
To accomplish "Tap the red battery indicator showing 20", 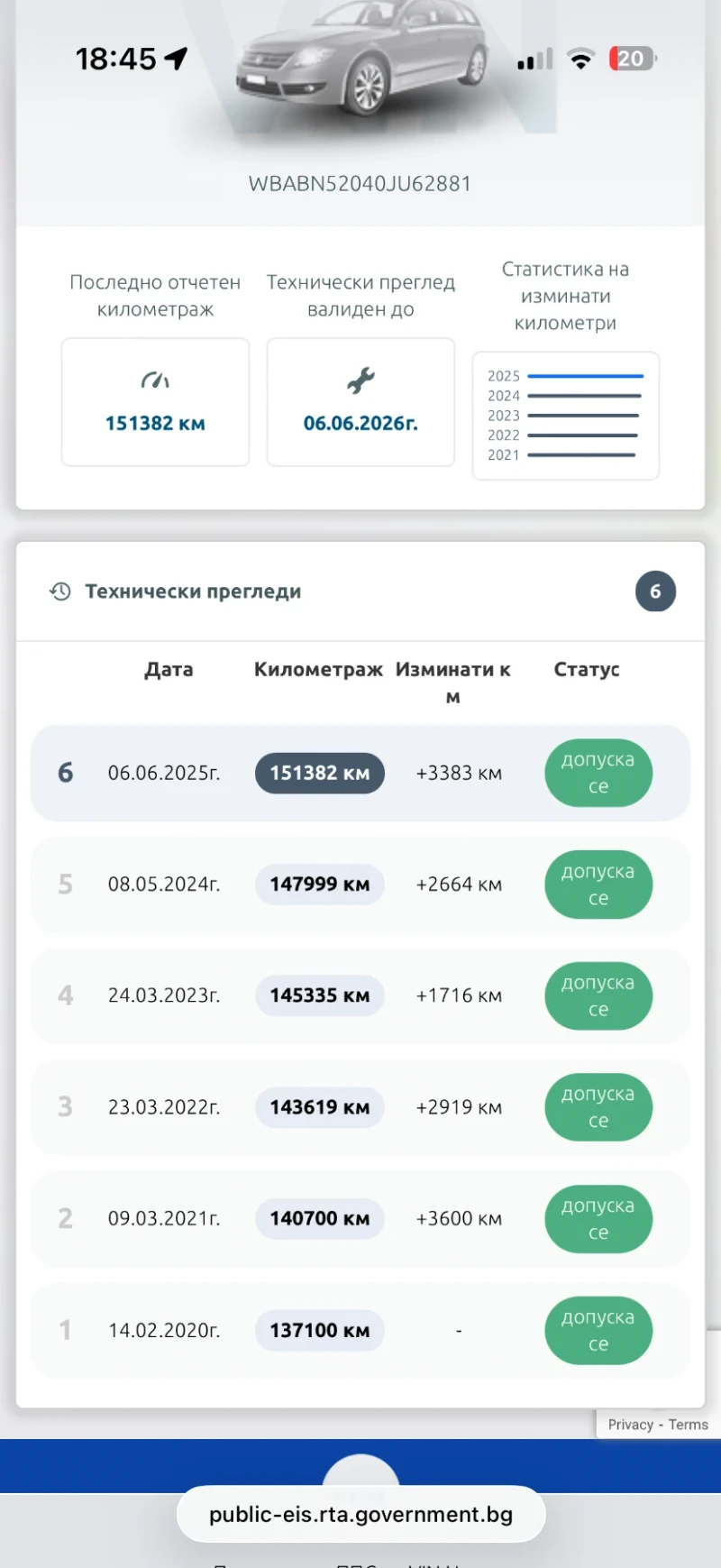I will (x=632, y=58).
